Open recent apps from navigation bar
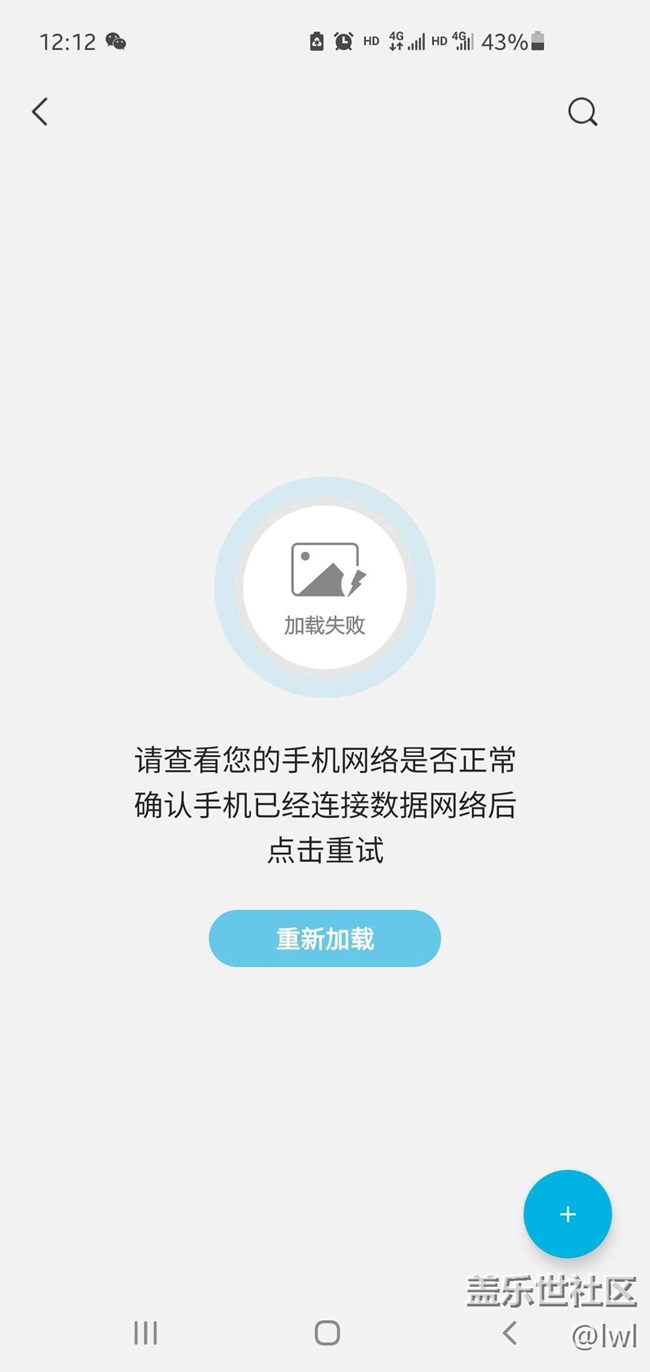The height and width of the screenshot is (1372, 650). click(x=146, y=1332)
